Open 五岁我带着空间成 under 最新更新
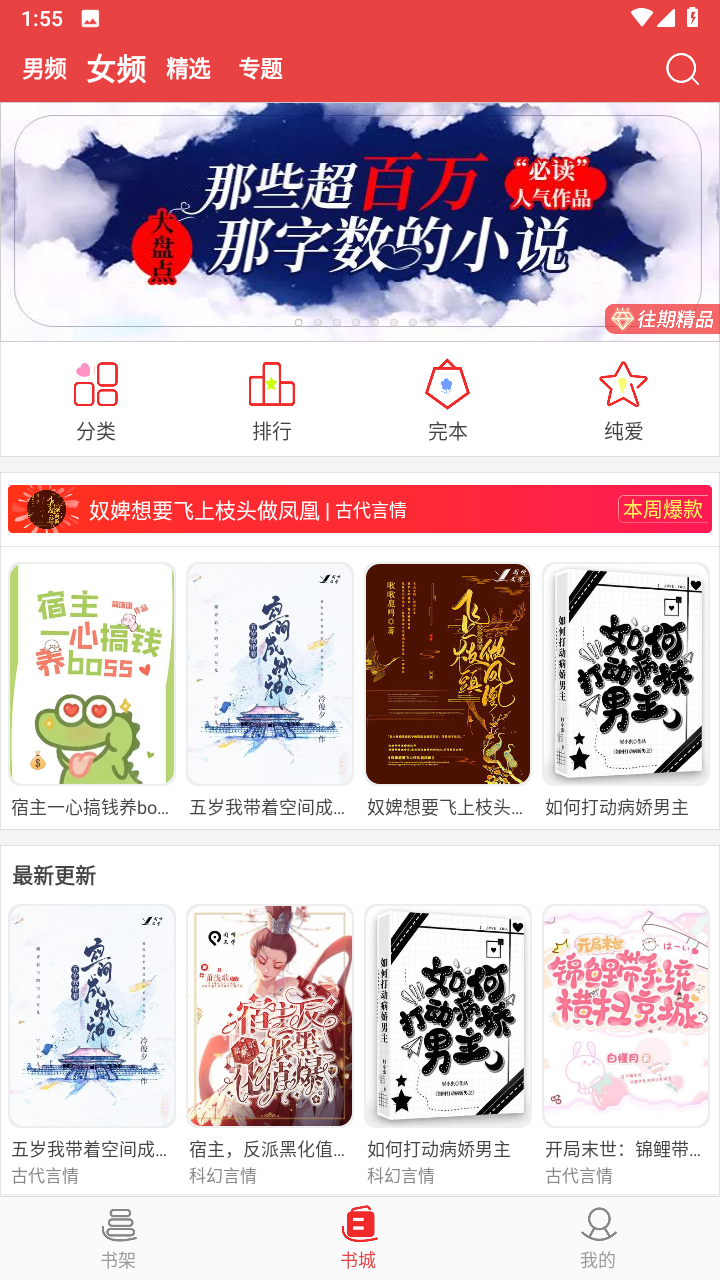 coord(92,1045)
